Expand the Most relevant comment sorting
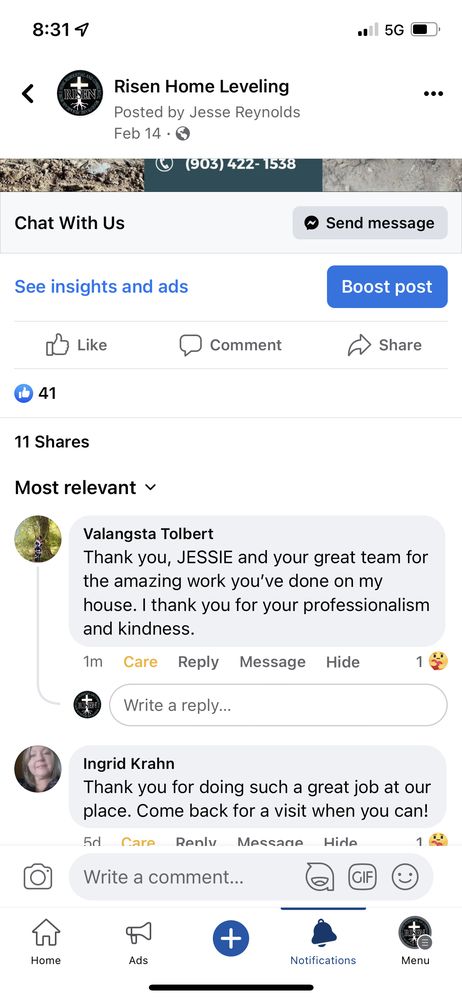Screen dimensions: 462x1000 (x=86, y=488)
